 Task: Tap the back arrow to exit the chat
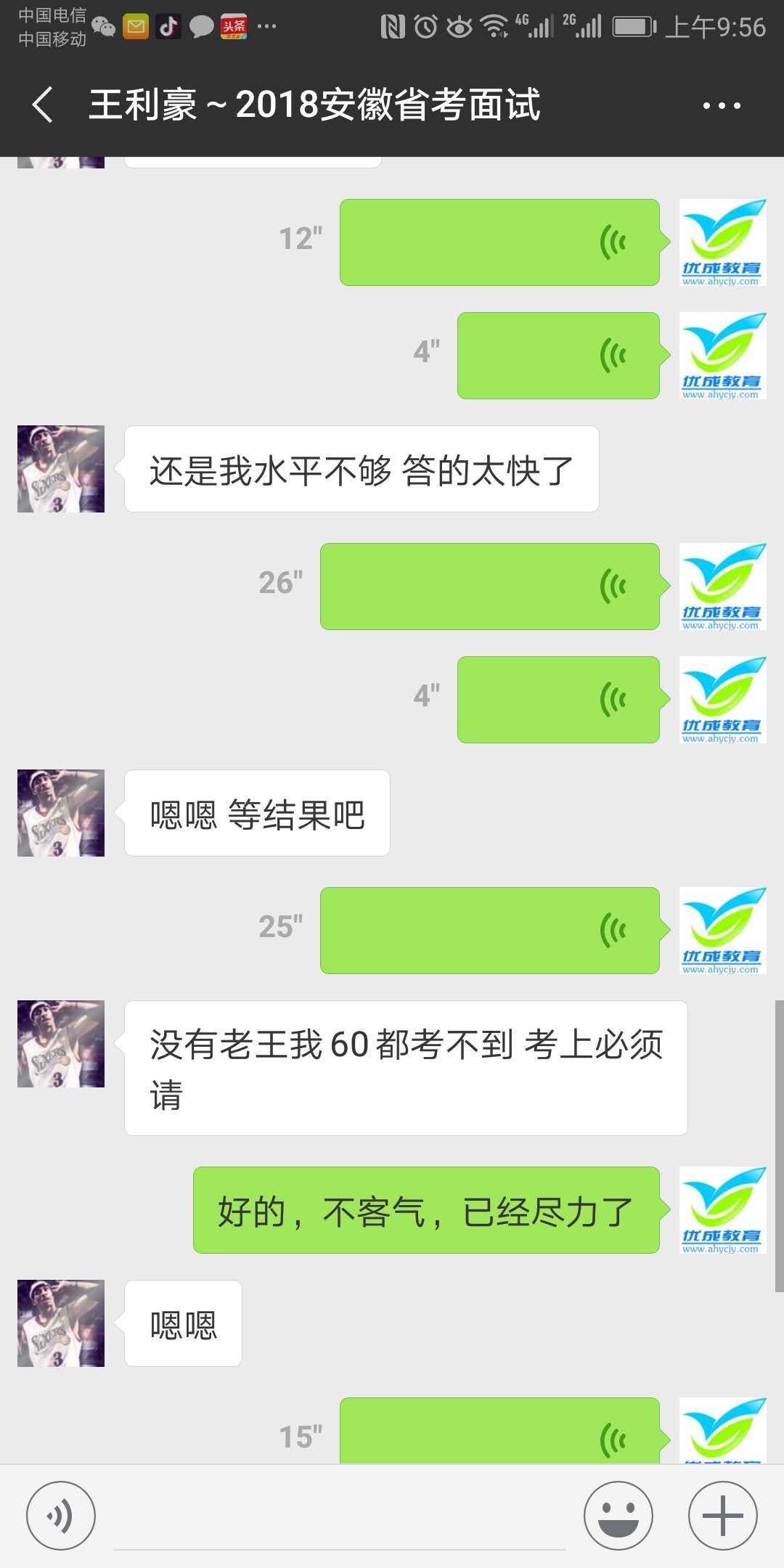41,104
